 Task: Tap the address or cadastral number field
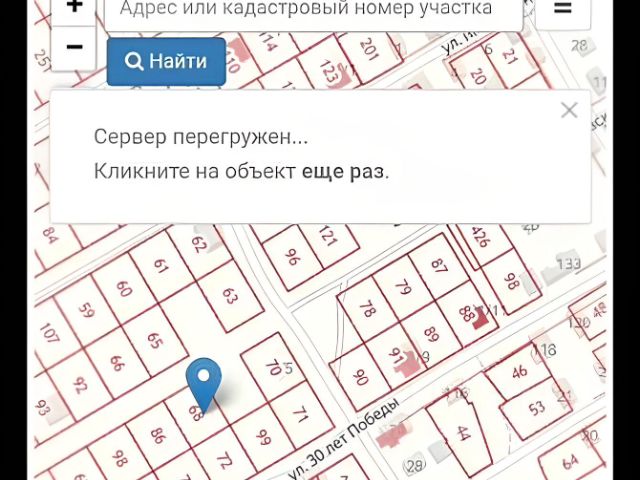click(x=312, y=10)
